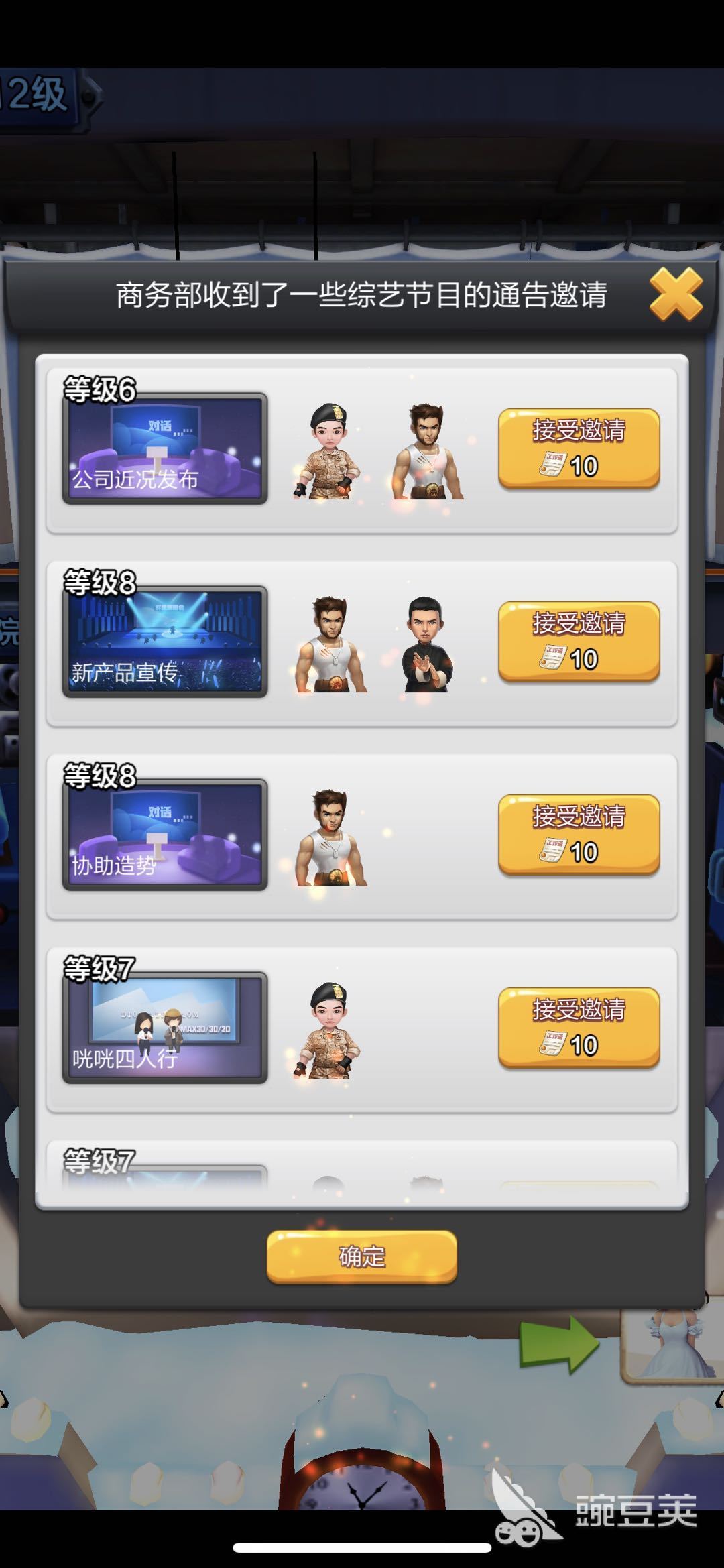Image resolution: width=724 pixels, height=1568 pixels.
Task: Open the 协助造势 show thumbnail
Action: 165,835
